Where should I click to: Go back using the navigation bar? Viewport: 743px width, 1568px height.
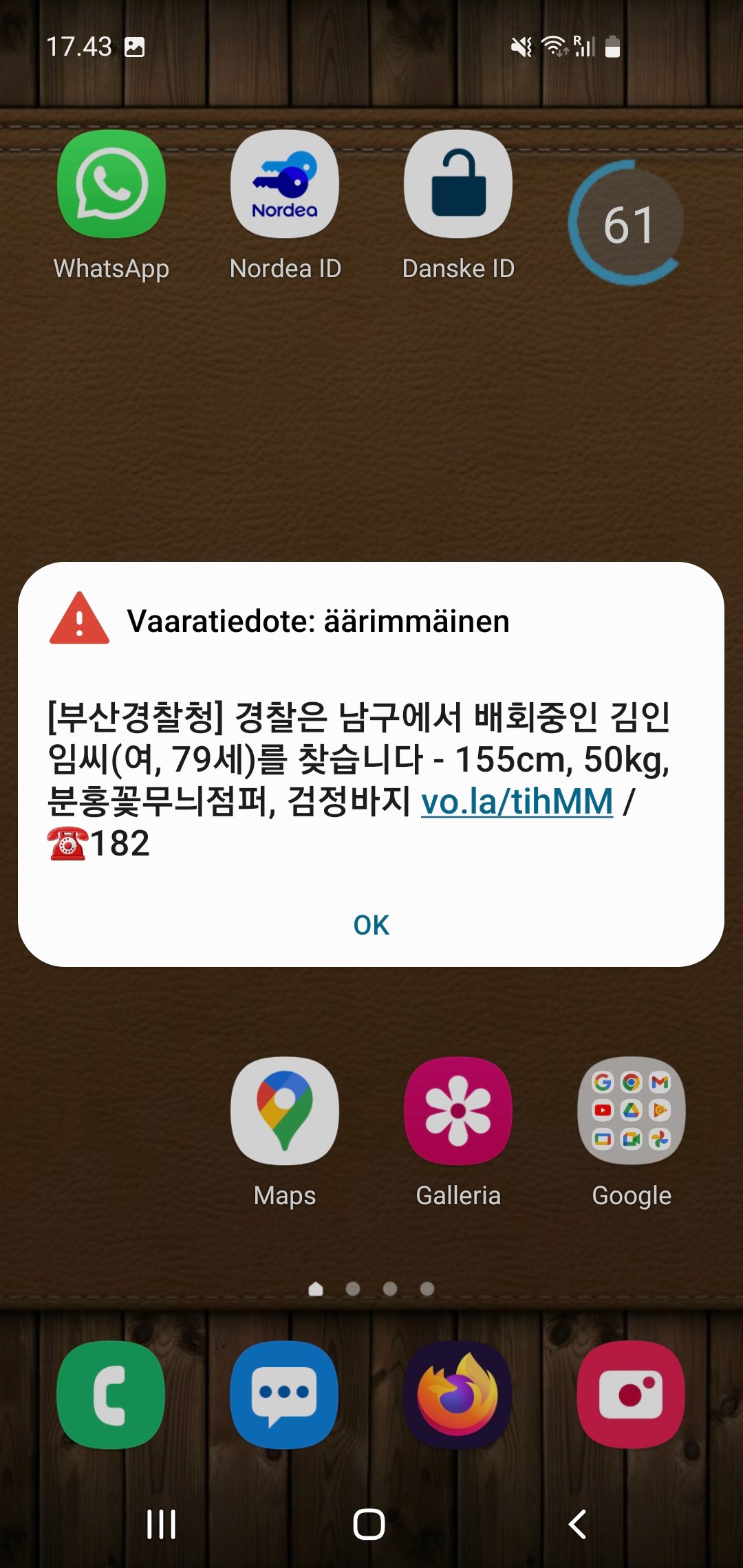578,1524
